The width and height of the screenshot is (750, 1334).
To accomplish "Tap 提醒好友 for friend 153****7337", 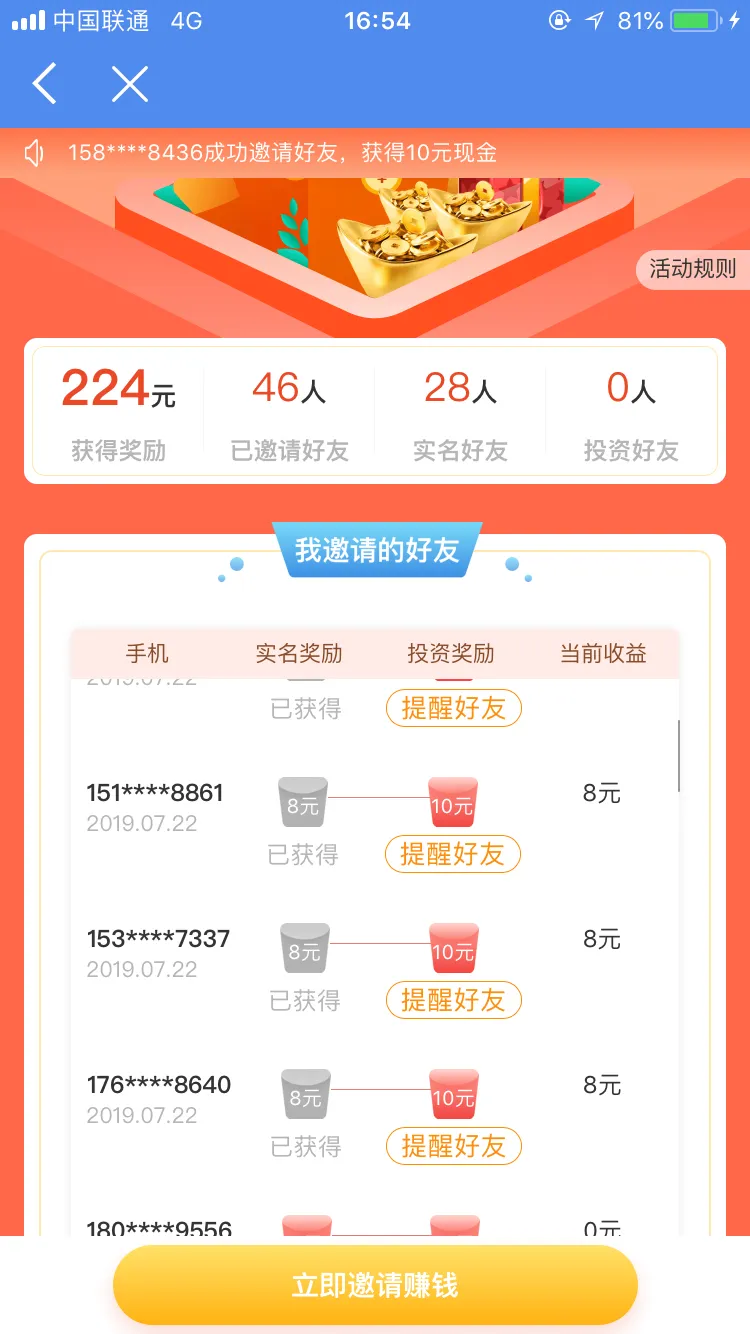I will click(x=453, y=1001).
